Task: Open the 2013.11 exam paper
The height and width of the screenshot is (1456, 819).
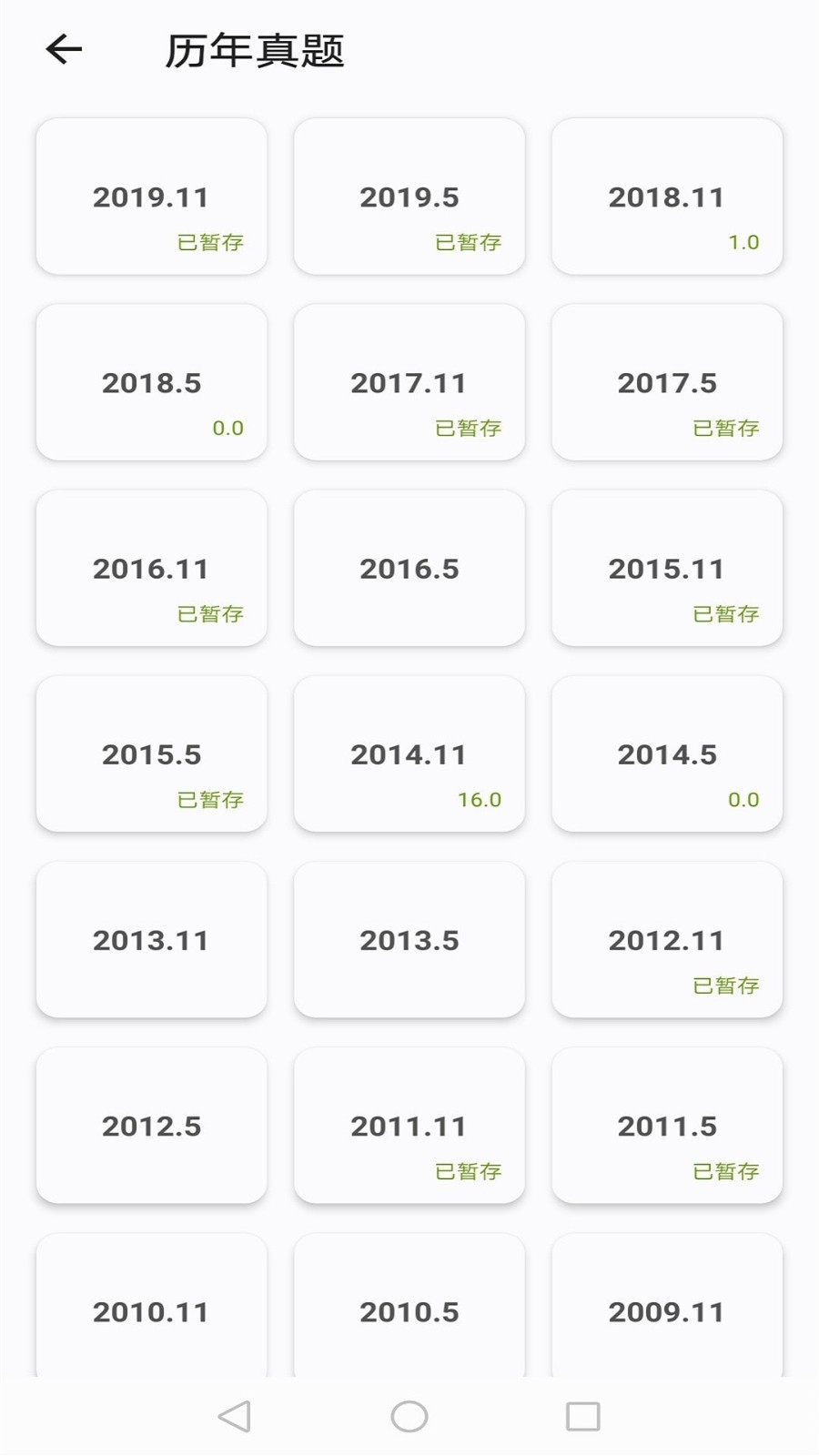Action: click(x=151, y=939)
